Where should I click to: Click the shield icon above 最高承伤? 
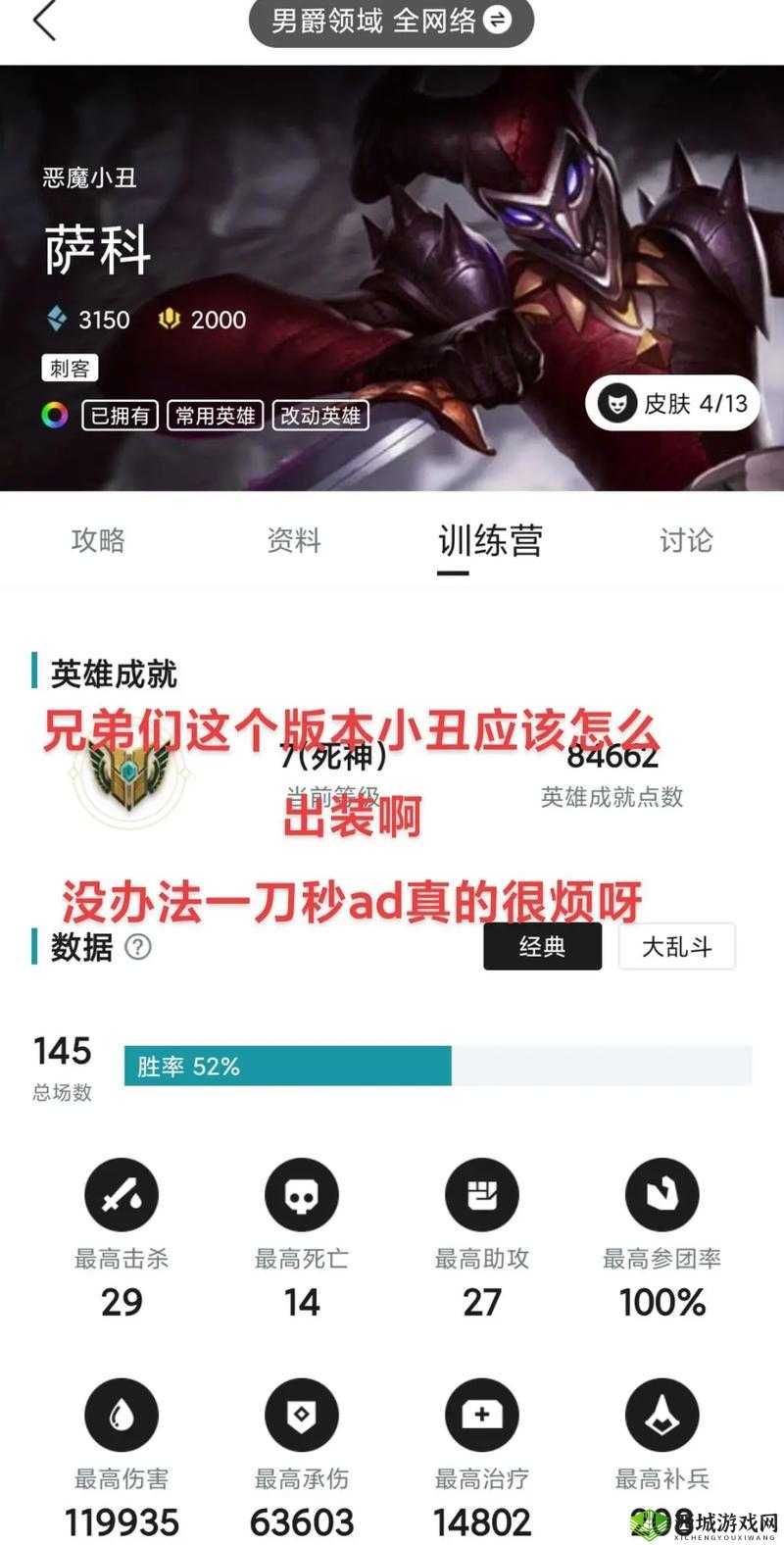[302, 1416]
